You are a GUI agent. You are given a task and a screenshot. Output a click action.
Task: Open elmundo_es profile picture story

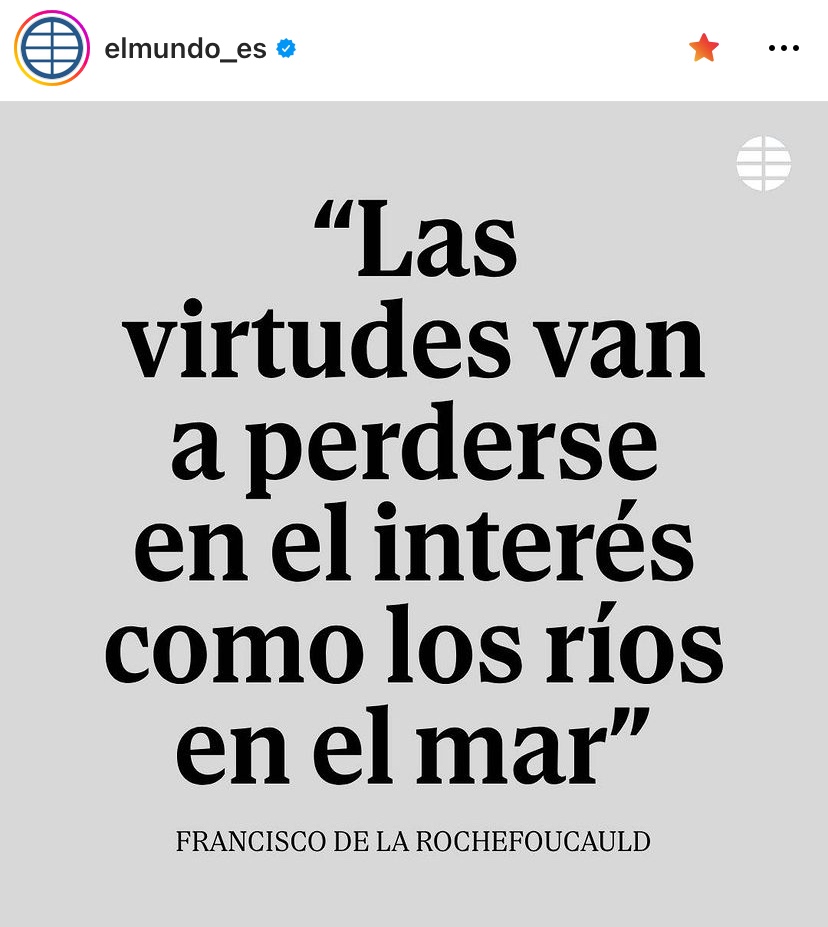click(52, 48)
